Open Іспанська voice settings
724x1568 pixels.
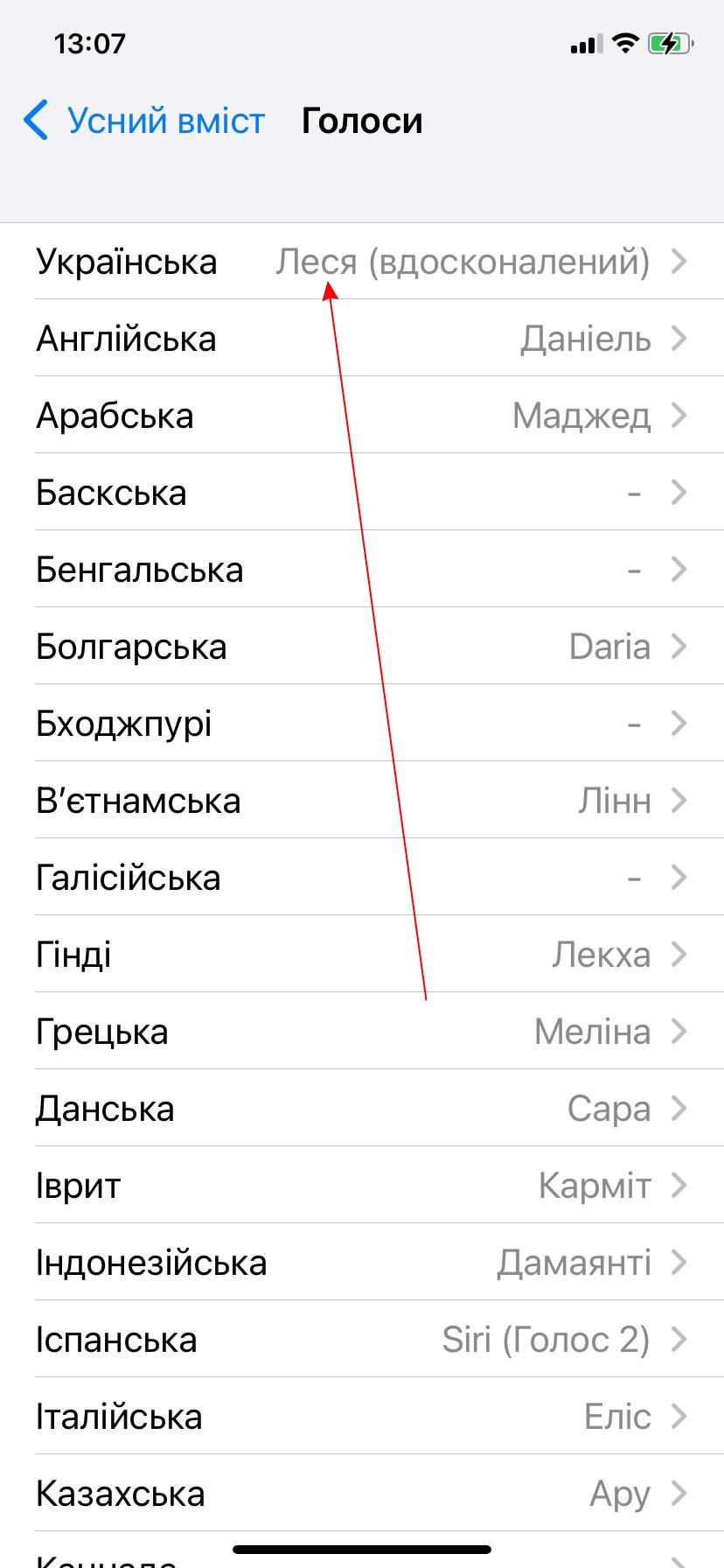coord(362,1340)
